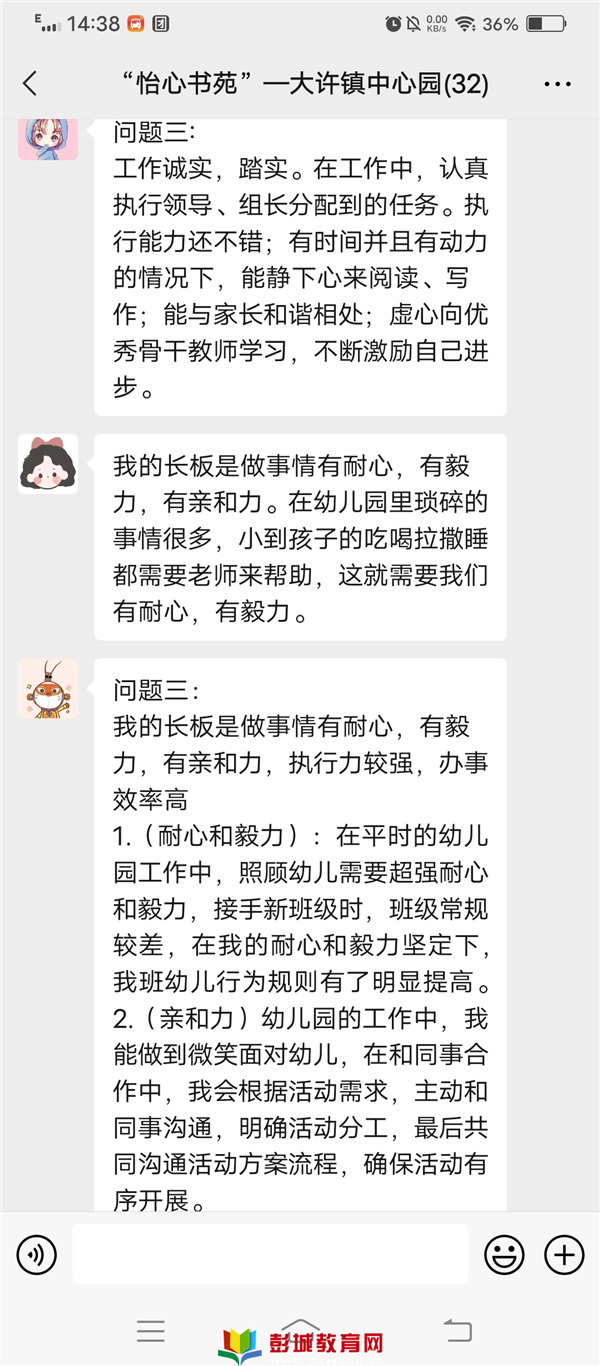Switch to voice message input
600x1366 pixels.
click(x=37, y=1254)
